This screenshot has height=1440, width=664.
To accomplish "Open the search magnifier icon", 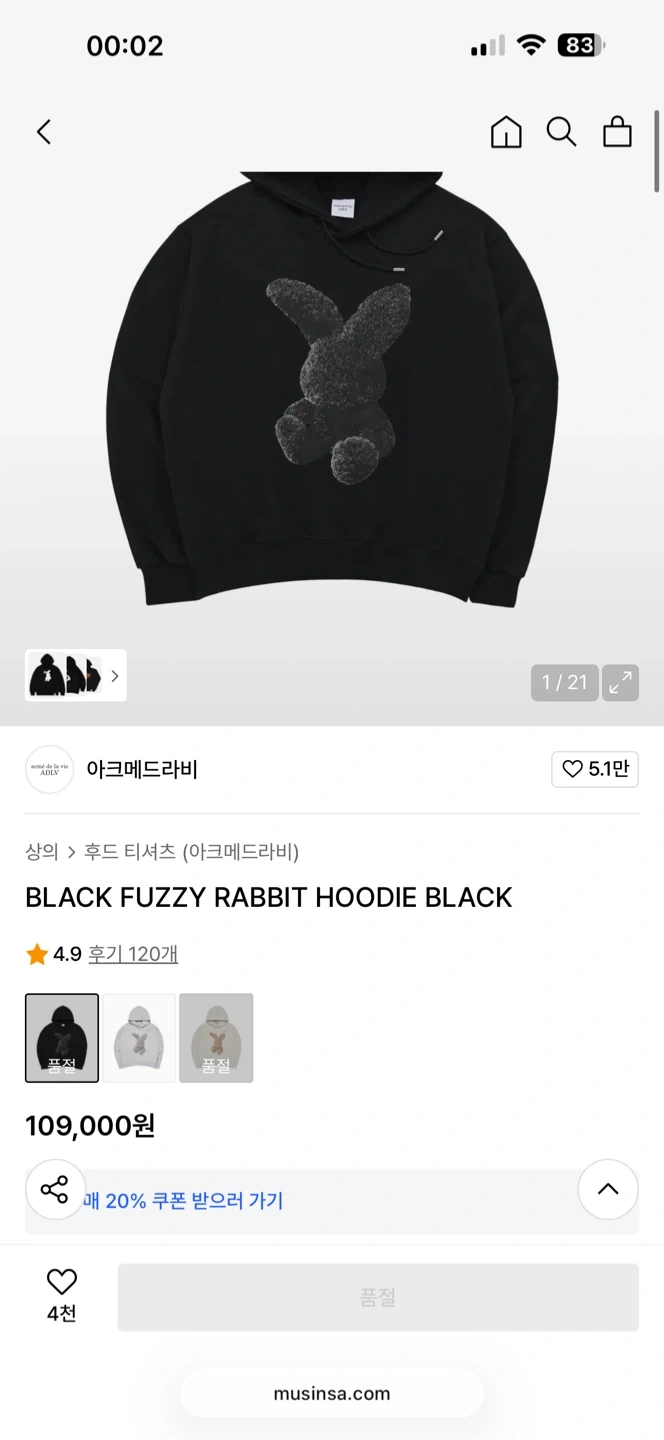I will [561, 132].
